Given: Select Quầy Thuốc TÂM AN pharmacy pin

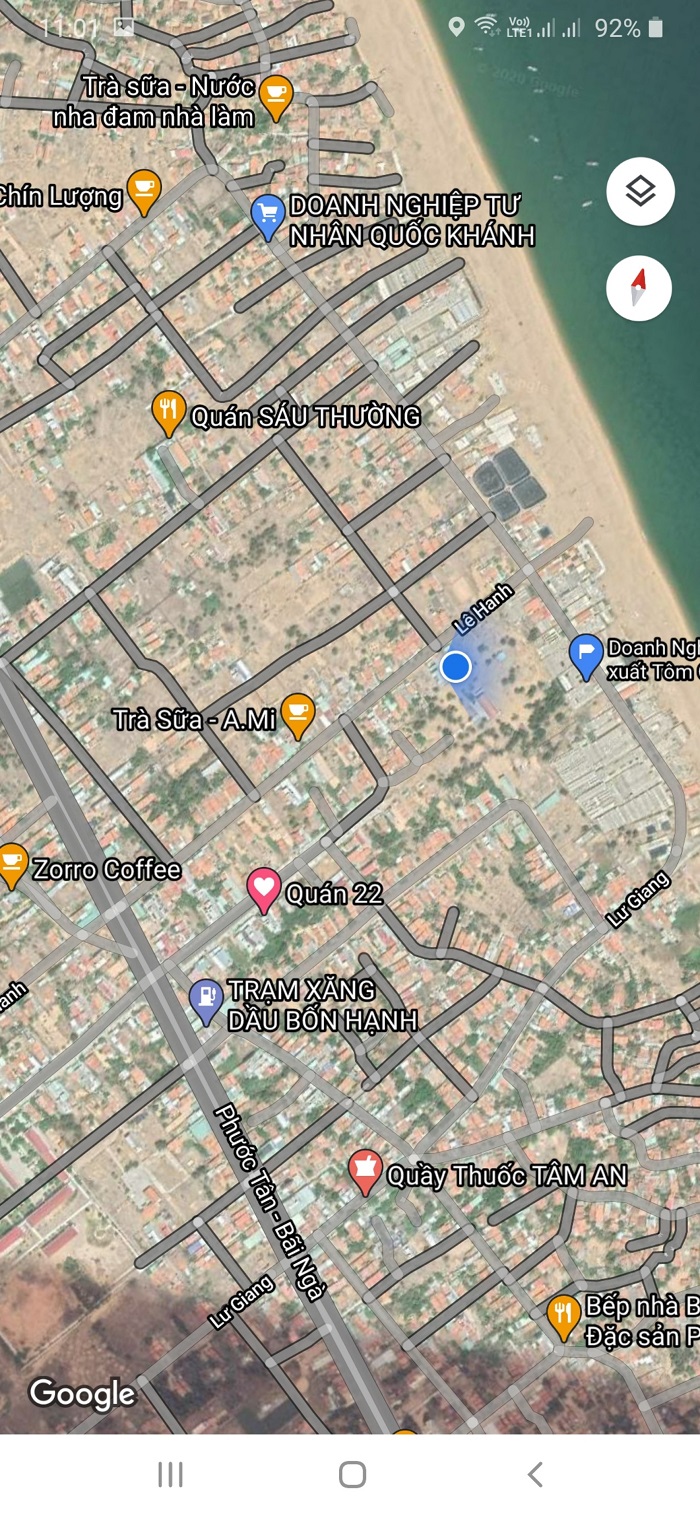Looking at the screenshot, I should coord(365,1173).
